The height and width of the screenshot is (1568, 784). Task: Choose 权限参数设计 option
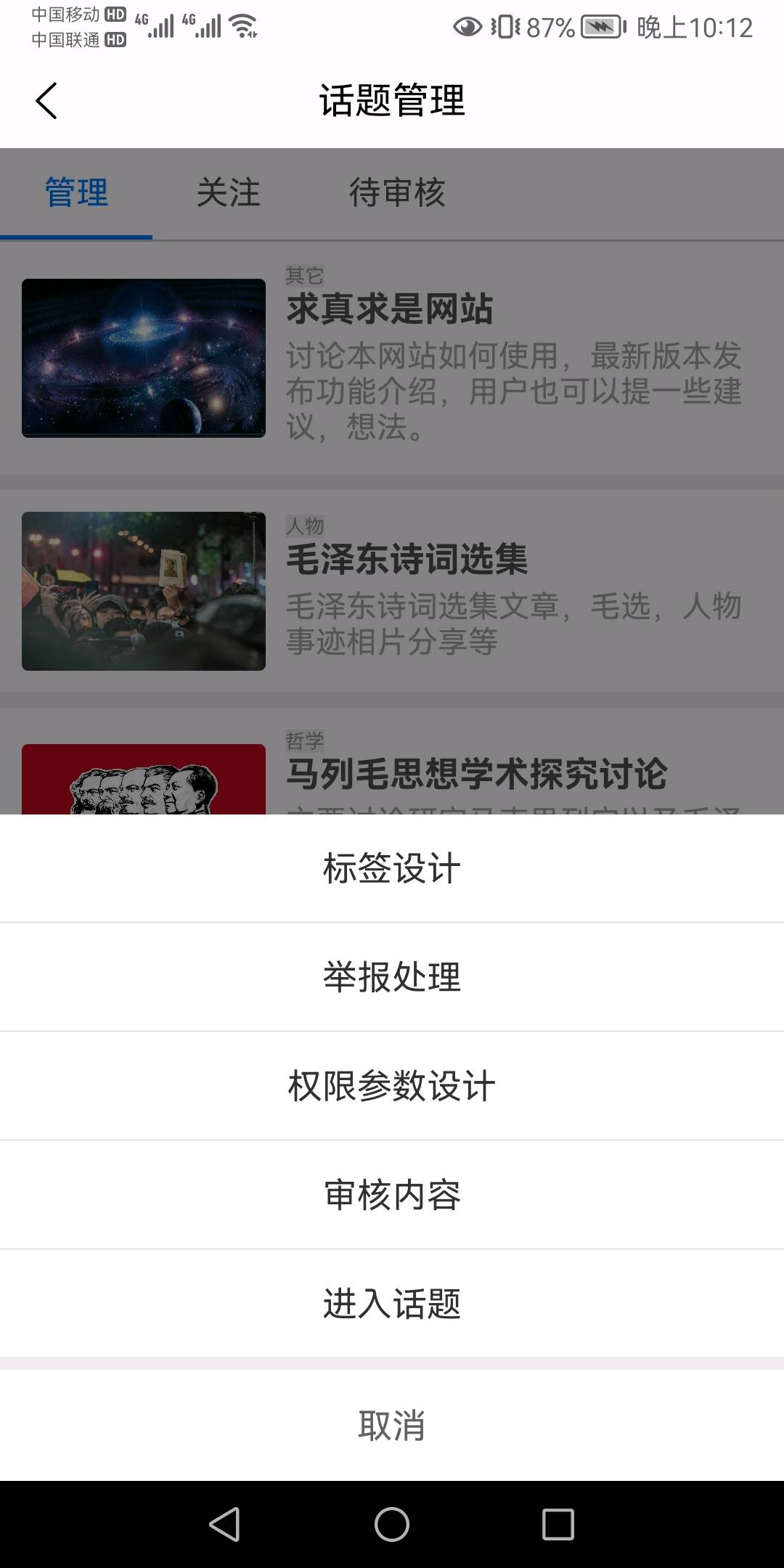tap(392, 1086)
